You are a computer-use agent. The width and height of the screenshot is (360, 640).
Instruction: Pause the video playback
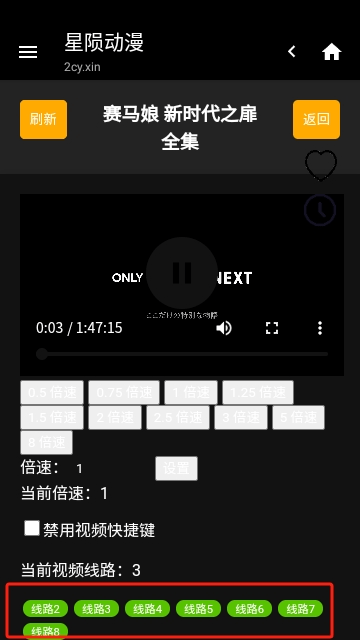[x=182, y=273]
